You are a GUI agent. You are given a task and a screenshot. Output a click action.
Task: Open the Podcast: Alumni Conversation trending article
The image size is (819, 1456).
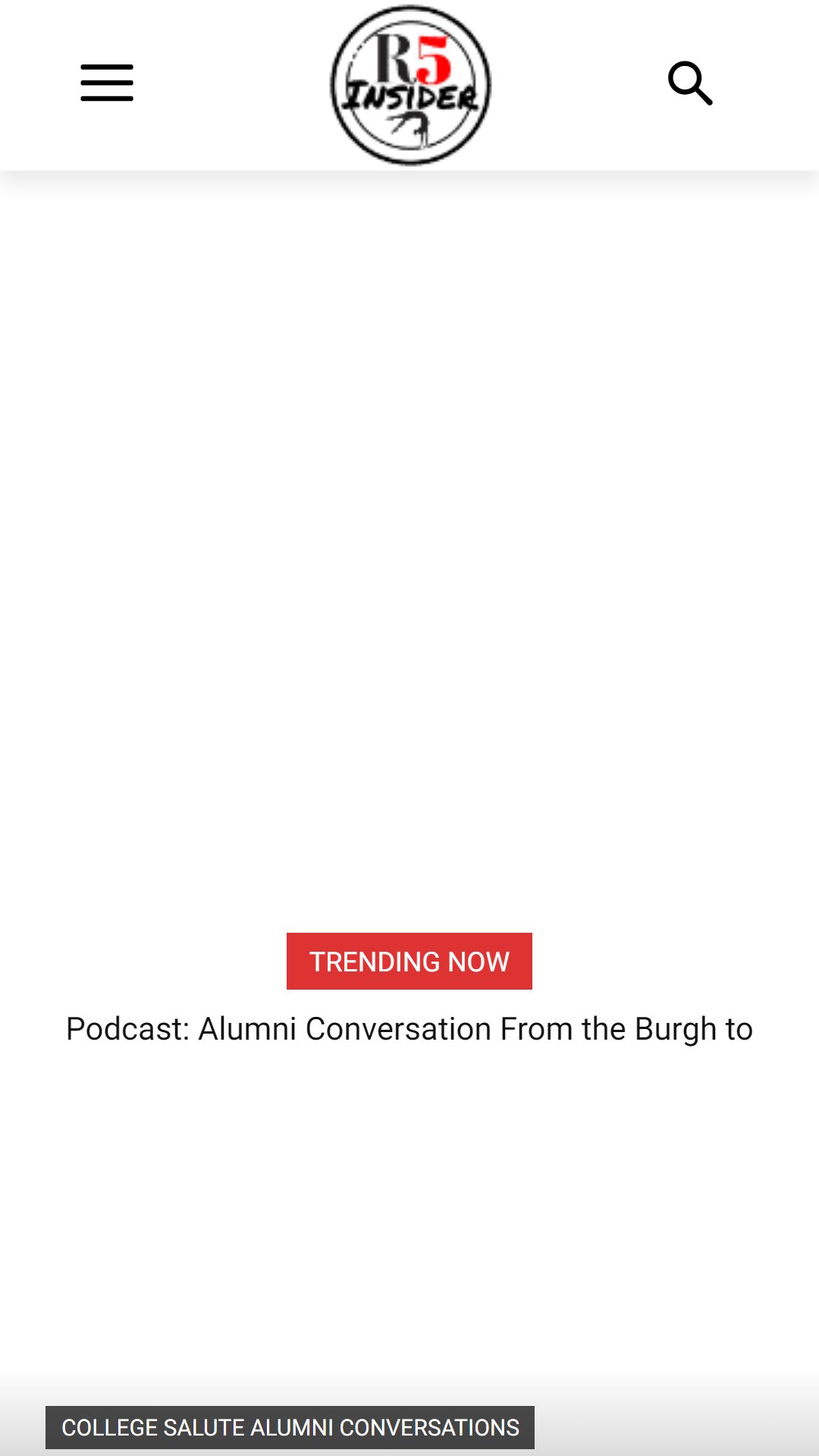pos(409,1029)
